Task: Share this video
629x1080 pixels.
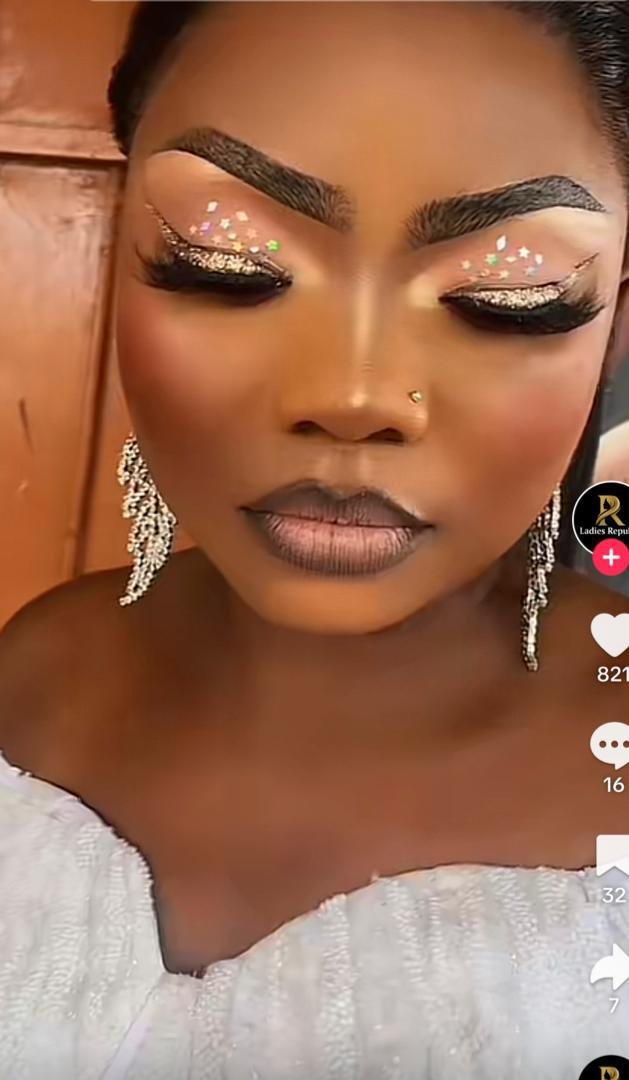Action: (611, 967)
